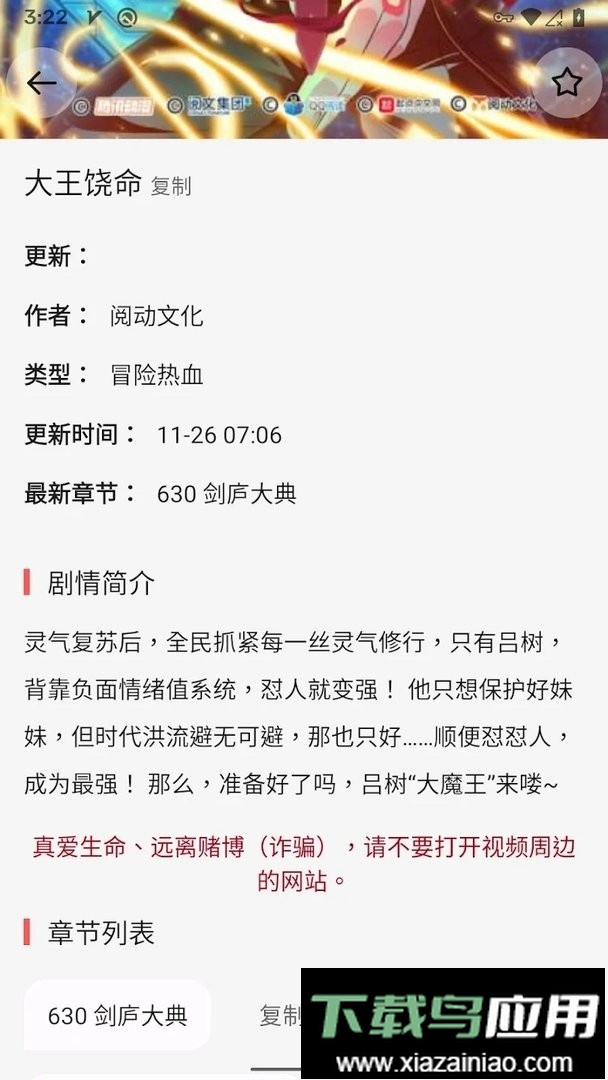Go back using the arrow icon
608x1080 pixels.
coord(41,82)
